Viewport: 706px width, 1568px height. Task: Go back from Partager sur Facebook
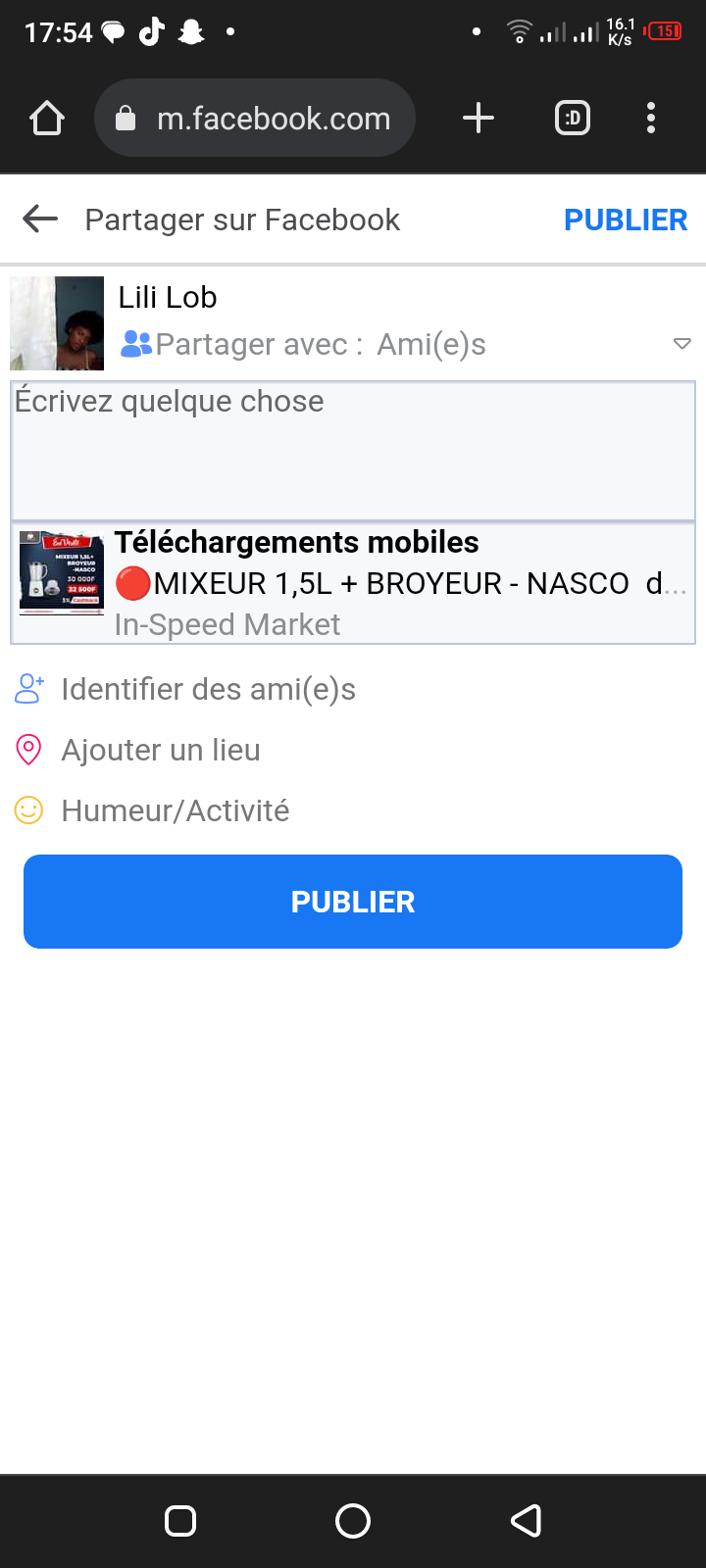pyautogui.click(x=40, y=220)
